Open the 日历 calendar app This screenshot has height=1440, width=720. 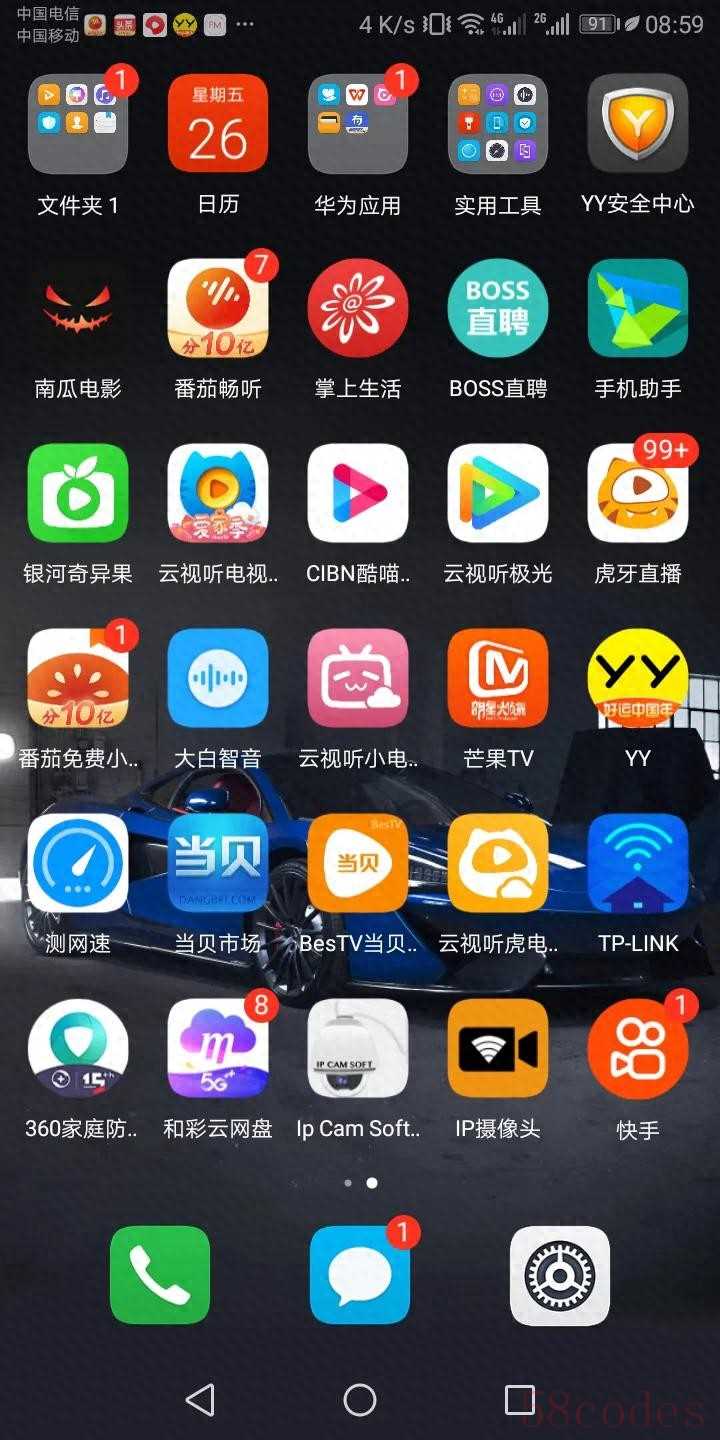tap(218, 124)
